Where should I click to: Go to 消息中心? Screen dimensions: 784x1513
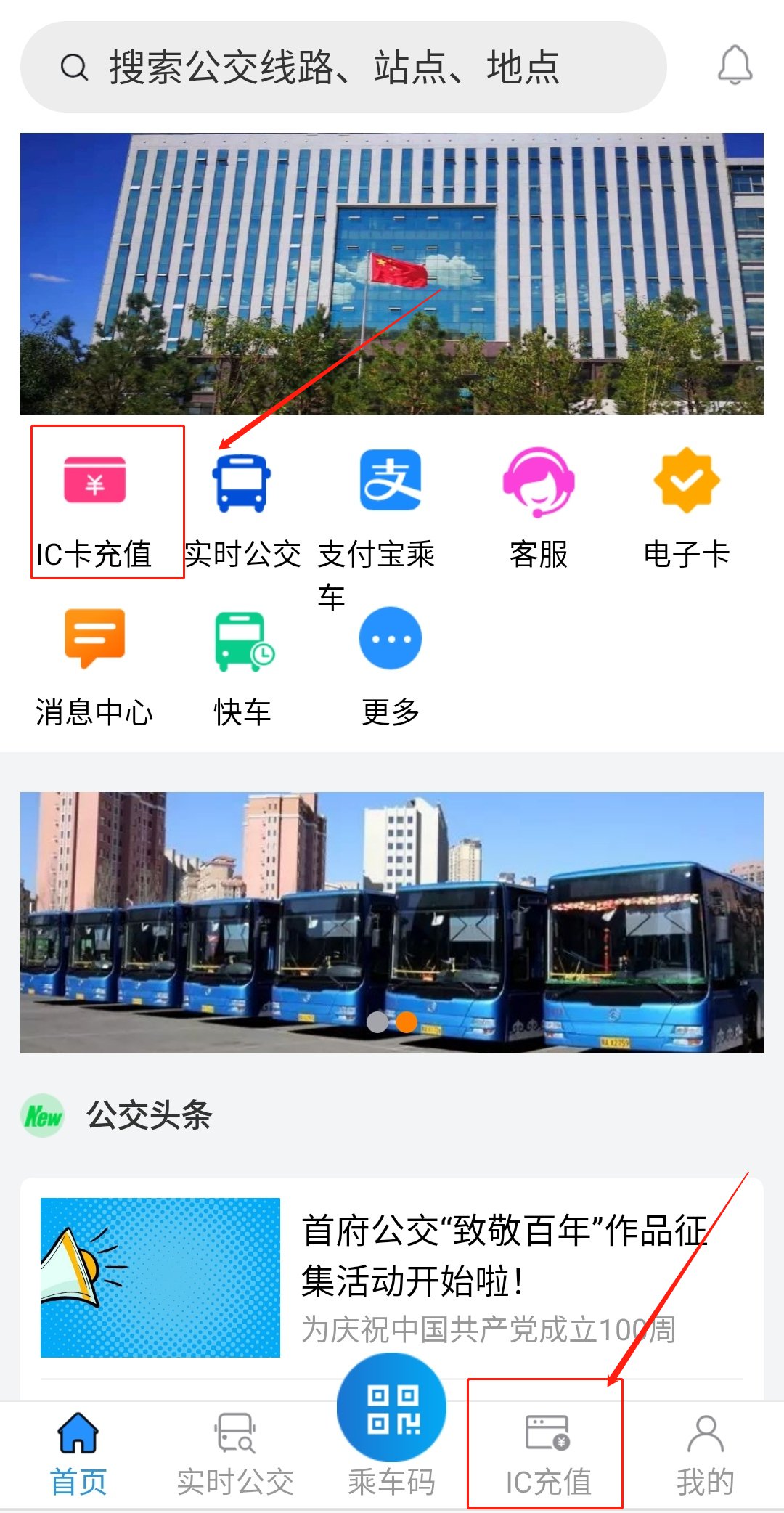tap(95, 665)
